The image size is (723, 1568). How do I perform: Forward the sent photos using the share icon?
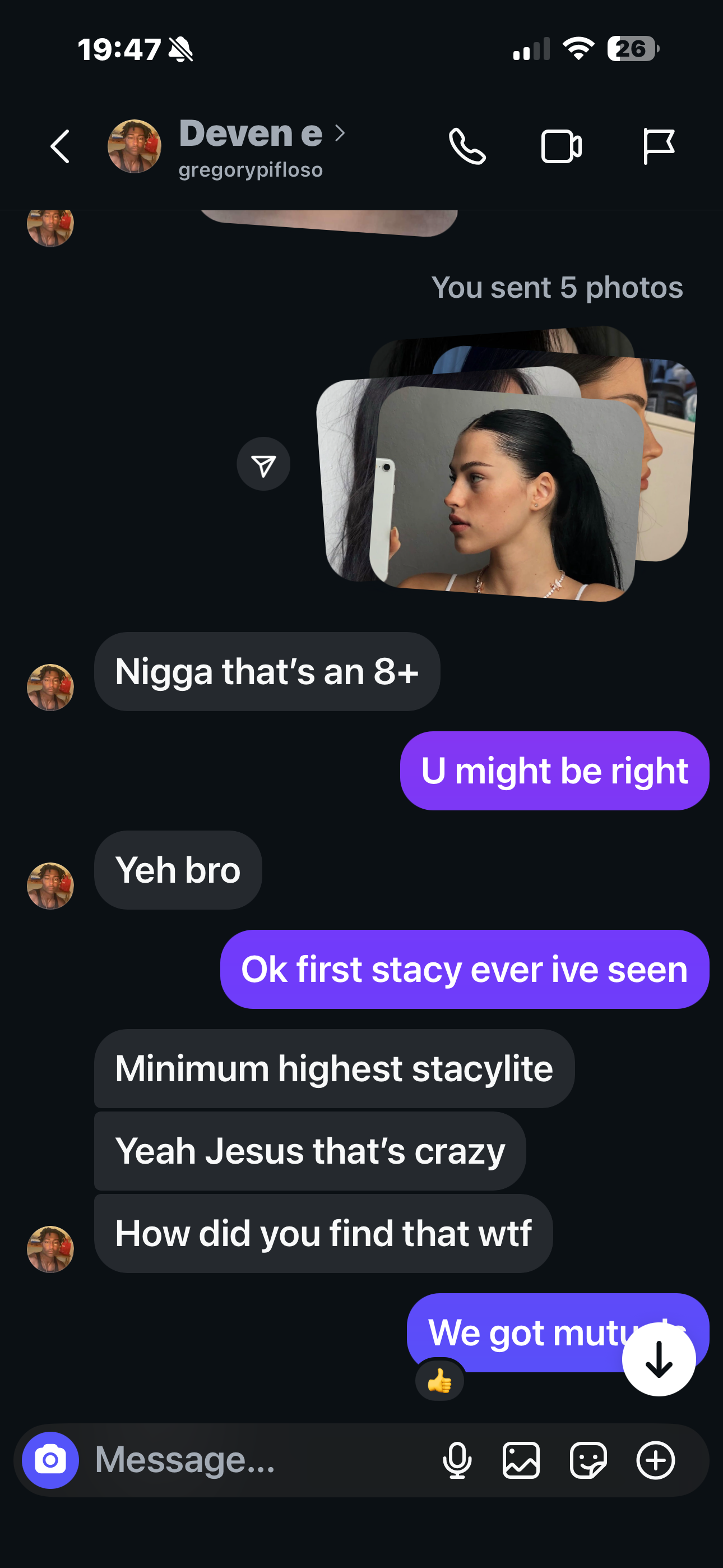tap(263, 464)
